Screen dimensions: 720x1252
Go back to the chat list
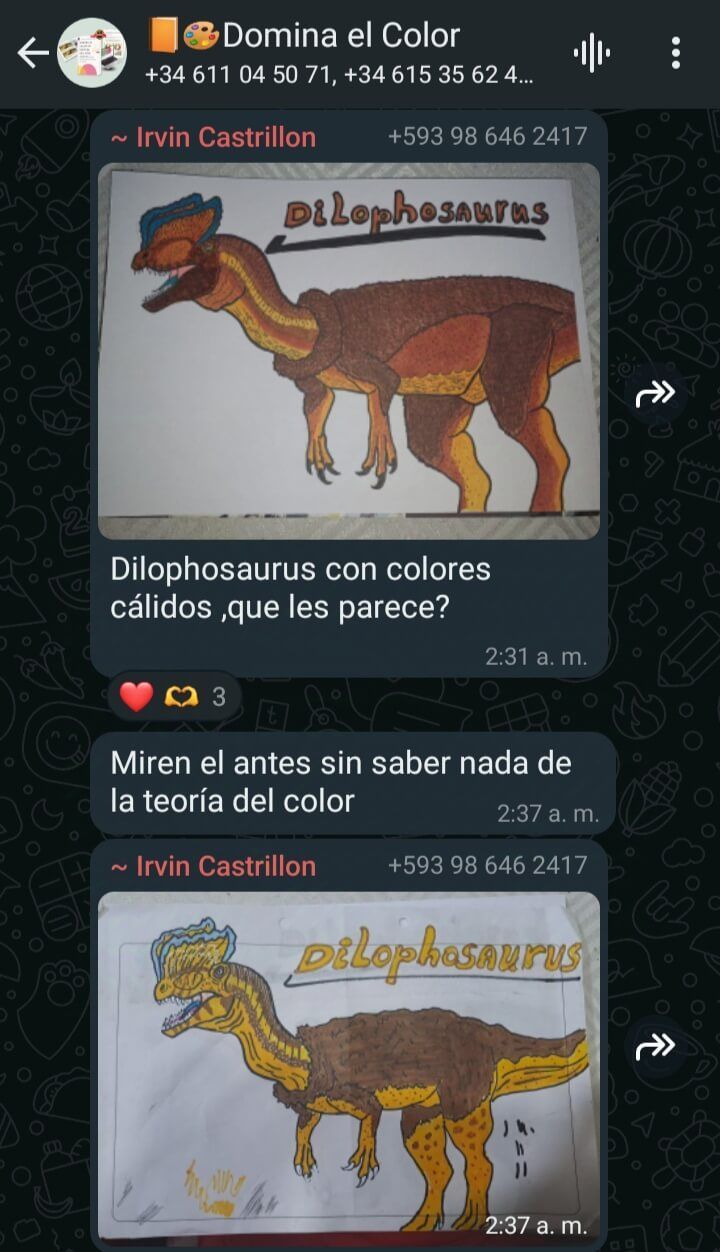click(x=33, y=53)
